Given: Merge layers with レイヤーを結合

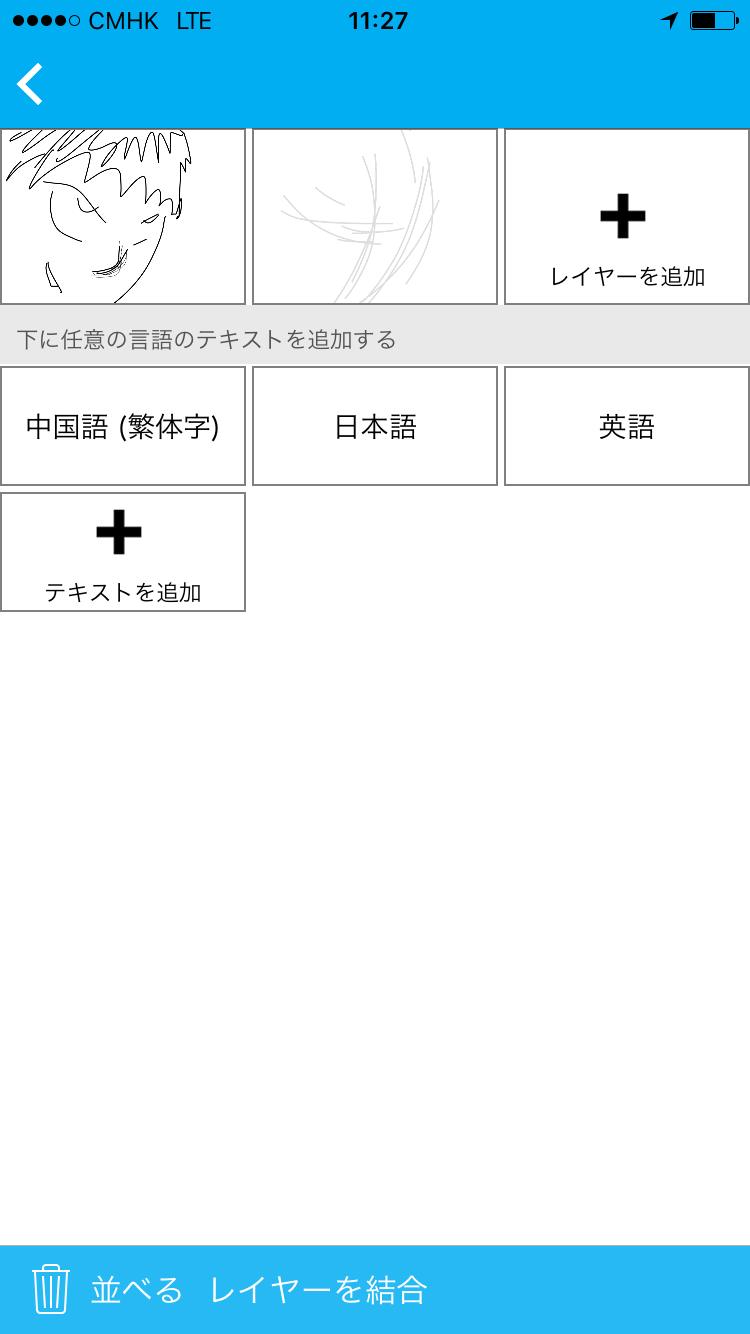Looking at the screenshot, I should pos(318,1290).
